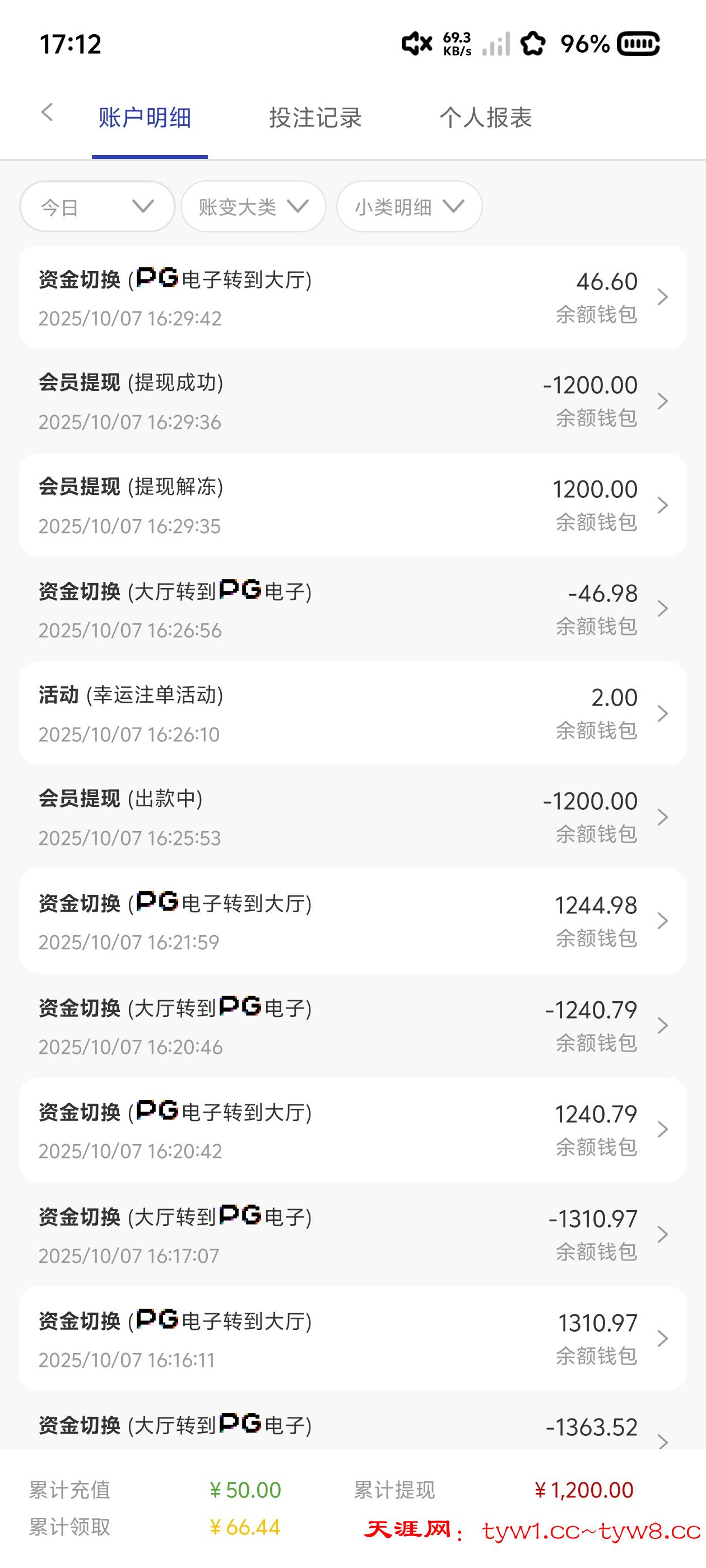Open the 提现解冻 1200.00 entry
706x1568 pixels.
[352, 505]
